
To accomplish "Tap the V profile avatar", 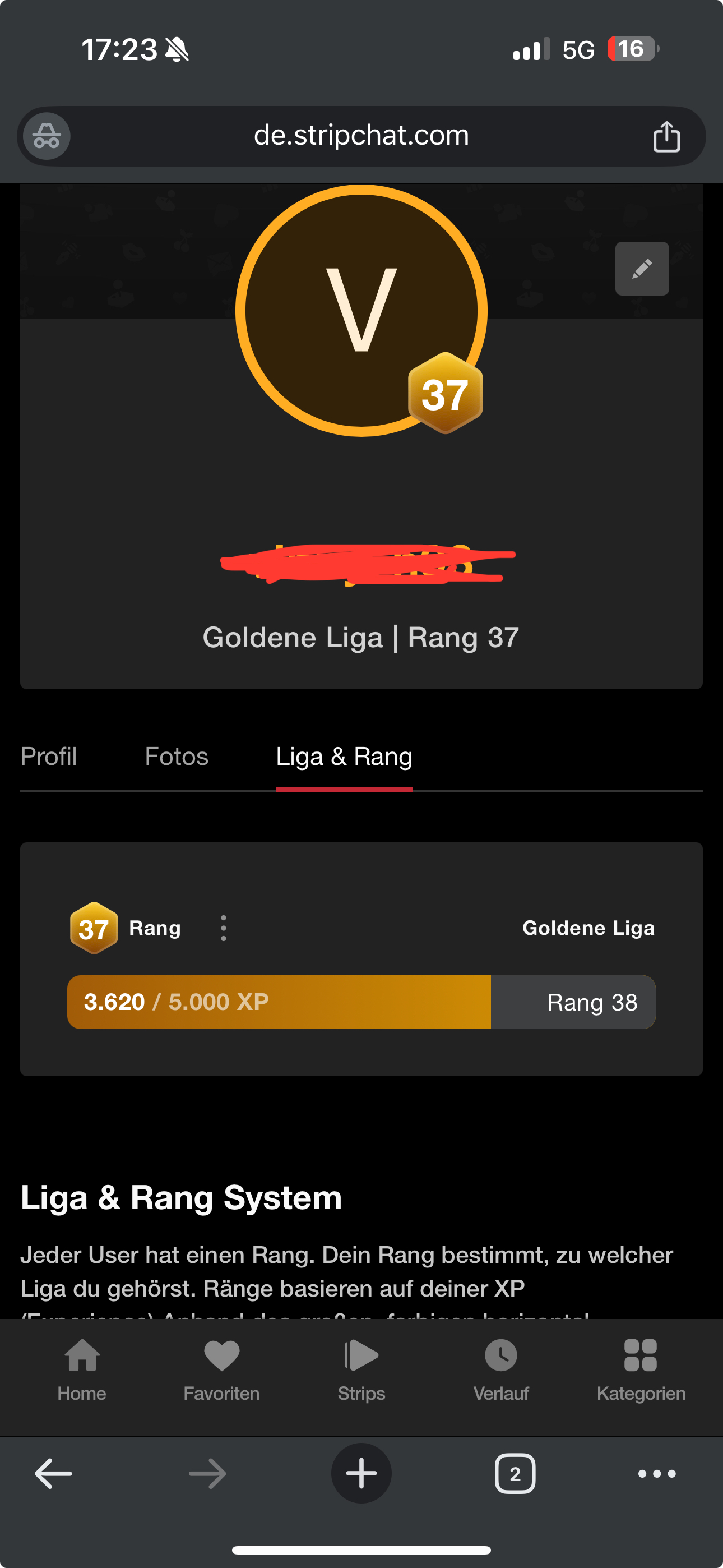I will [361, 311].
